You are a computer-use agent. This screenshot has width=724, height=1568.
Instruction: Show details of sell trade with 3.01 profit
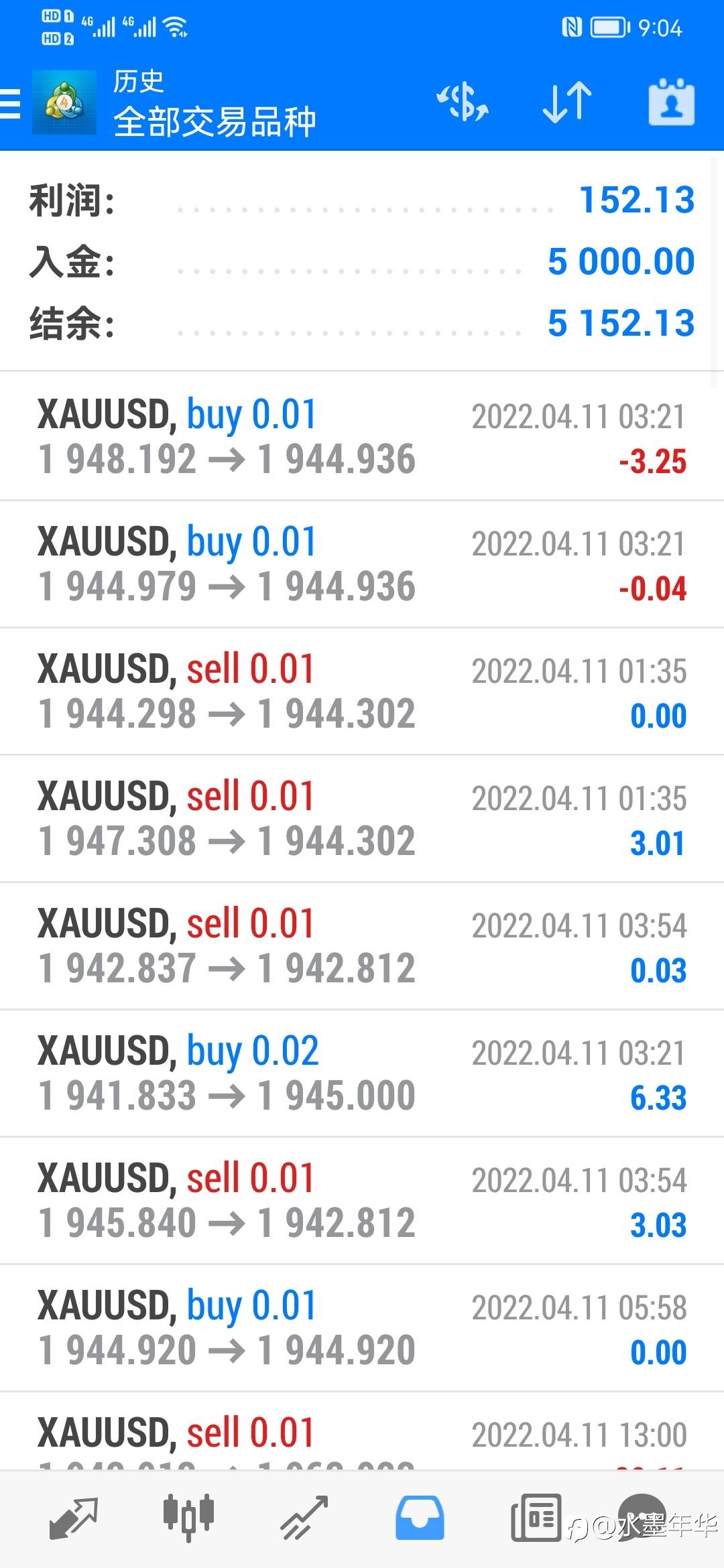(x=362, y=819)
